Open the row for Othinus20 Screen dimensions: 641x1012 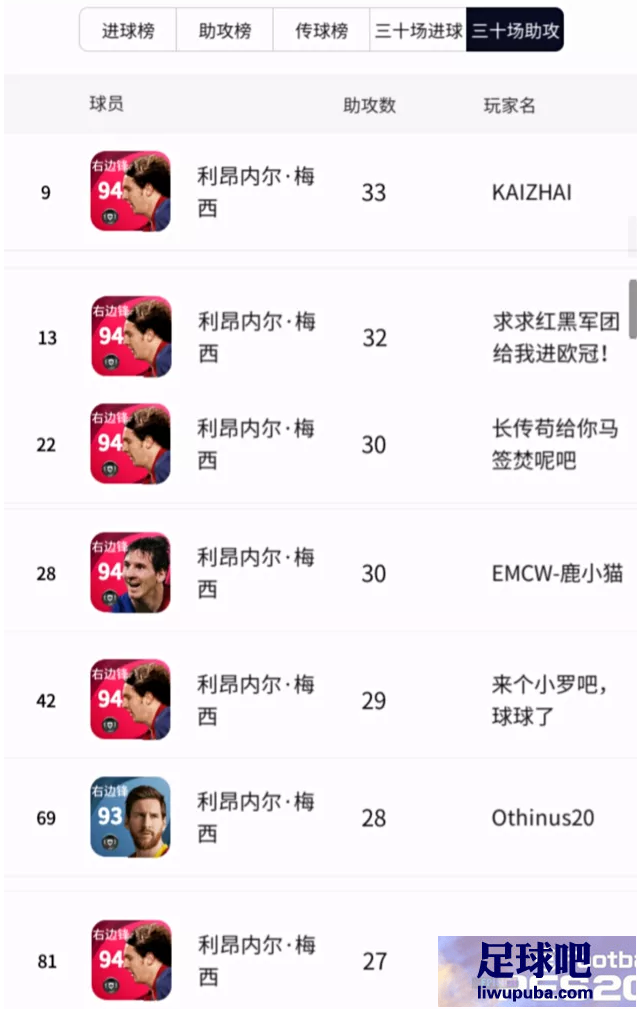(x=542, y=818)
